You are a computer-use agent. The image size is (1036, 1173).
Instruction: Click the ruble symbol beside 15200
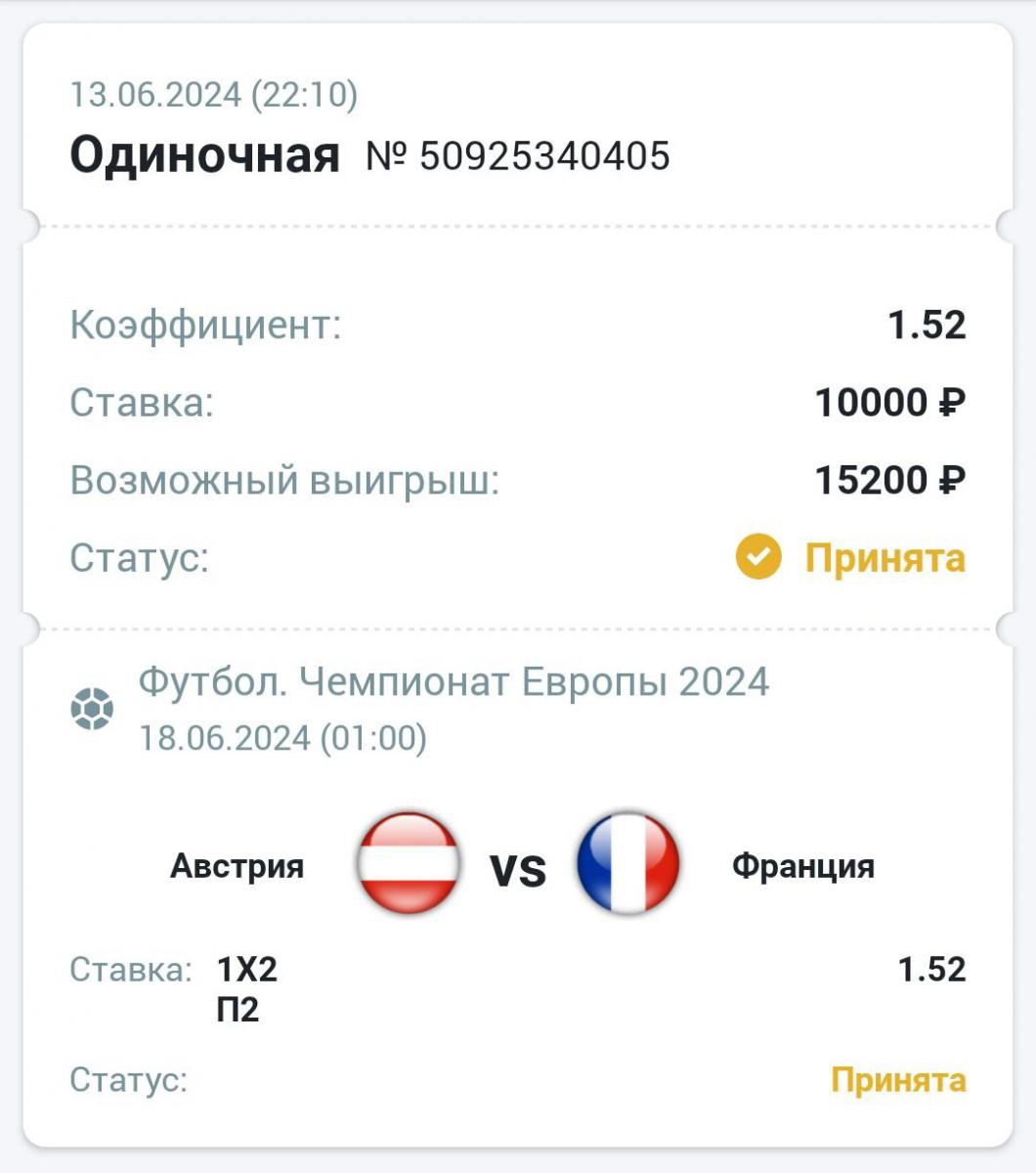953,478
